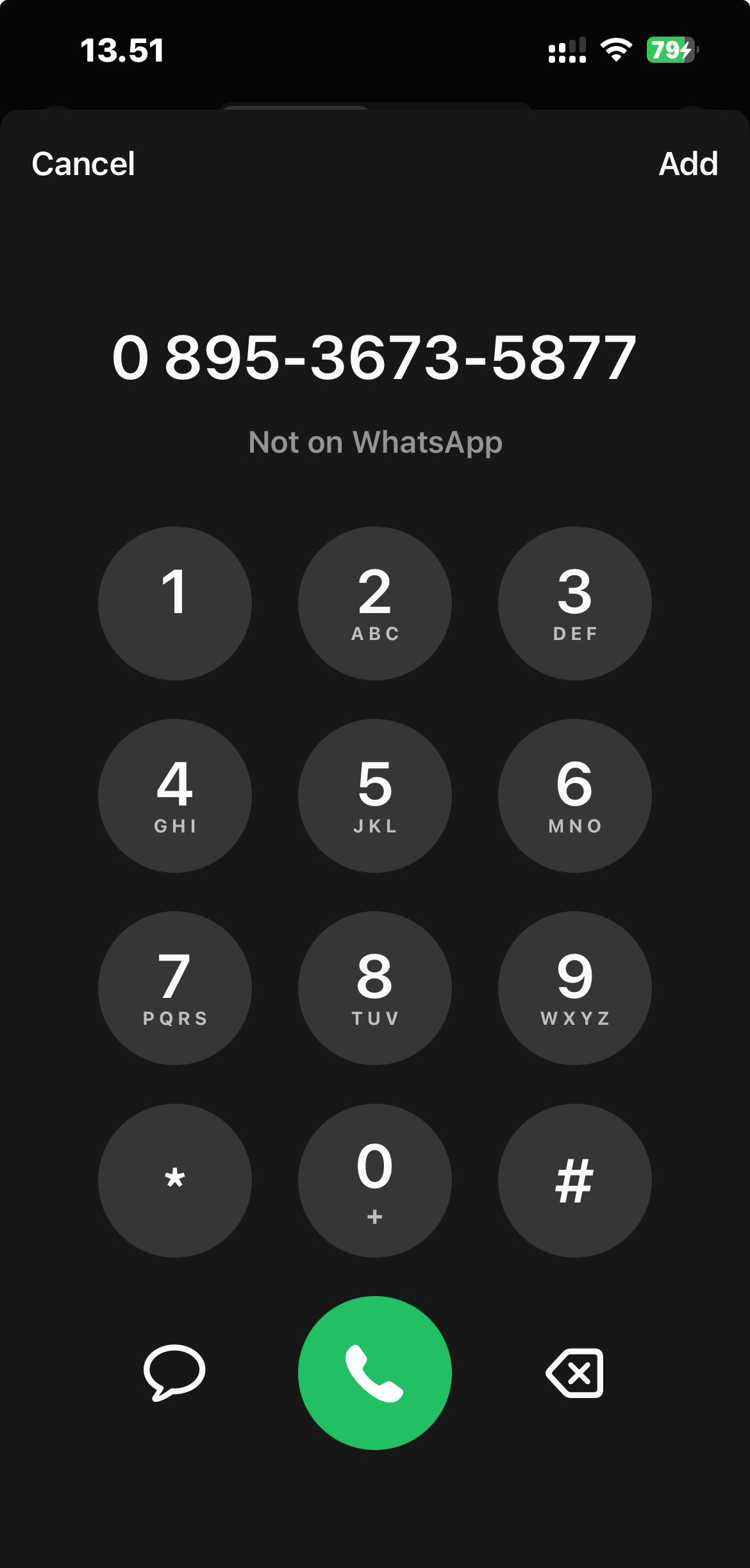Viewport: 750px width, 1568px height.
Task: Enter the hash symbol
Action: [x=575, y=1181]
